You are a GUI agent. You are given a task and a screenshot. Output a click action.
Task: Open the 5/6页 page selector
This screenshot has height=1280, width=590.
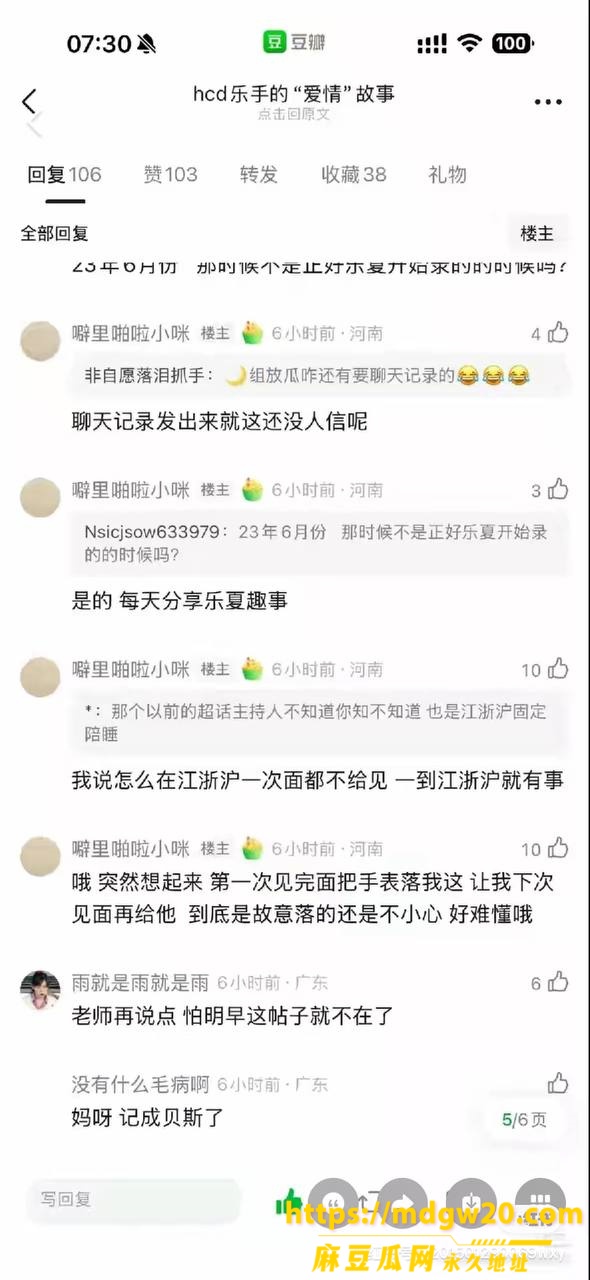coord(524,1120)
